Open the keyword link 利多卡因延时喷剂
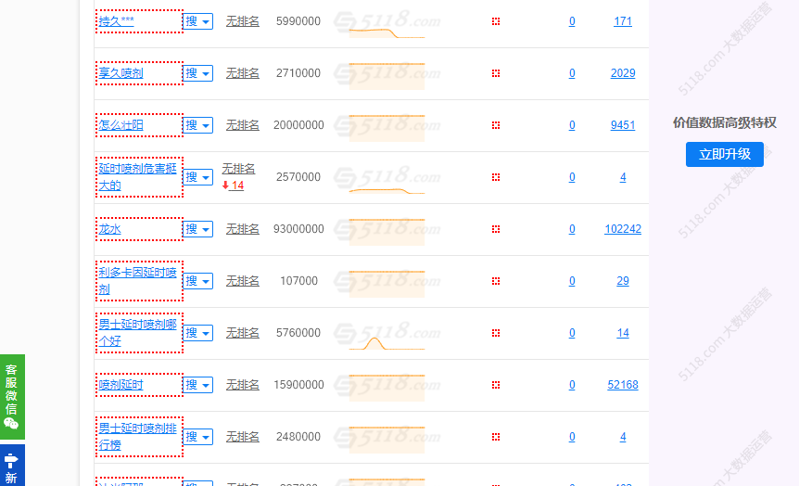This screenshot has width=799, height=486. pos(137,280)
